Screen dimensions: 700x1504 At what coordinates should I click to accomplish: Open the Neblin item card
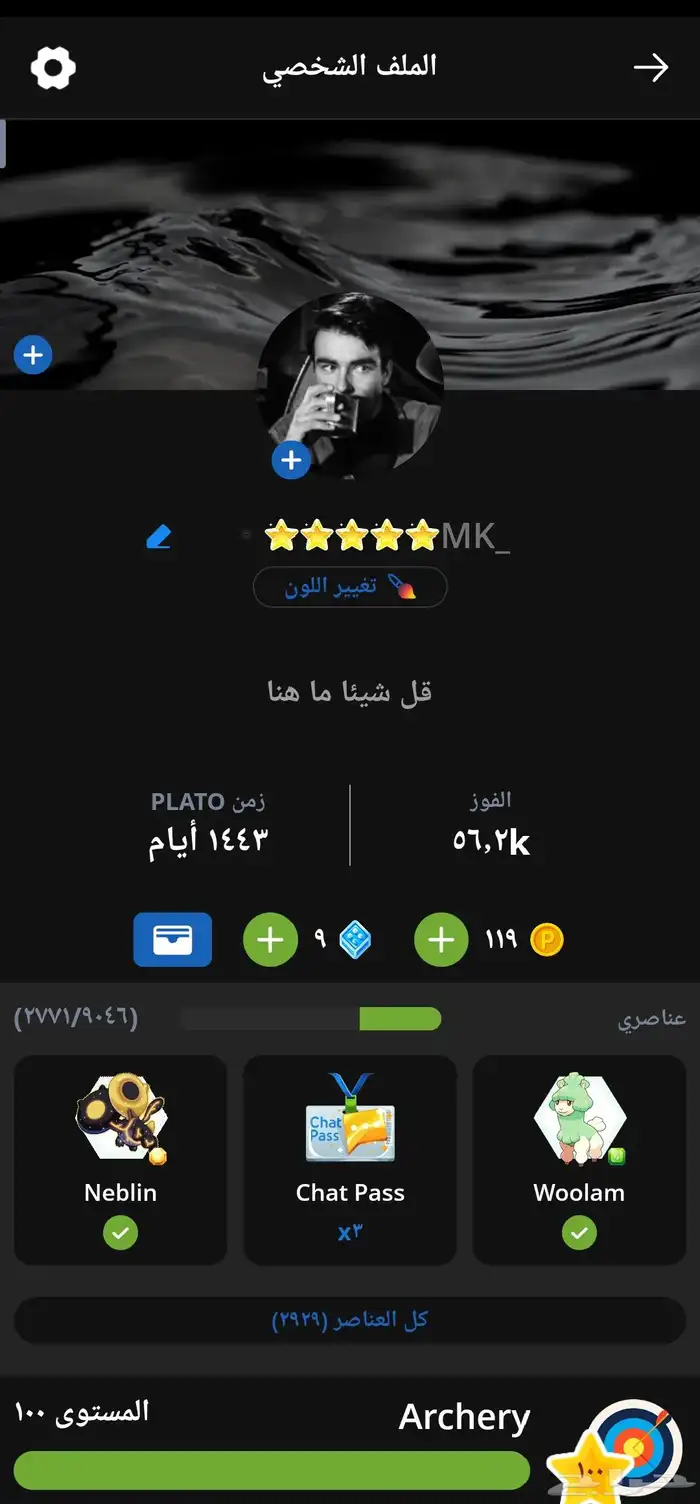121,1160
